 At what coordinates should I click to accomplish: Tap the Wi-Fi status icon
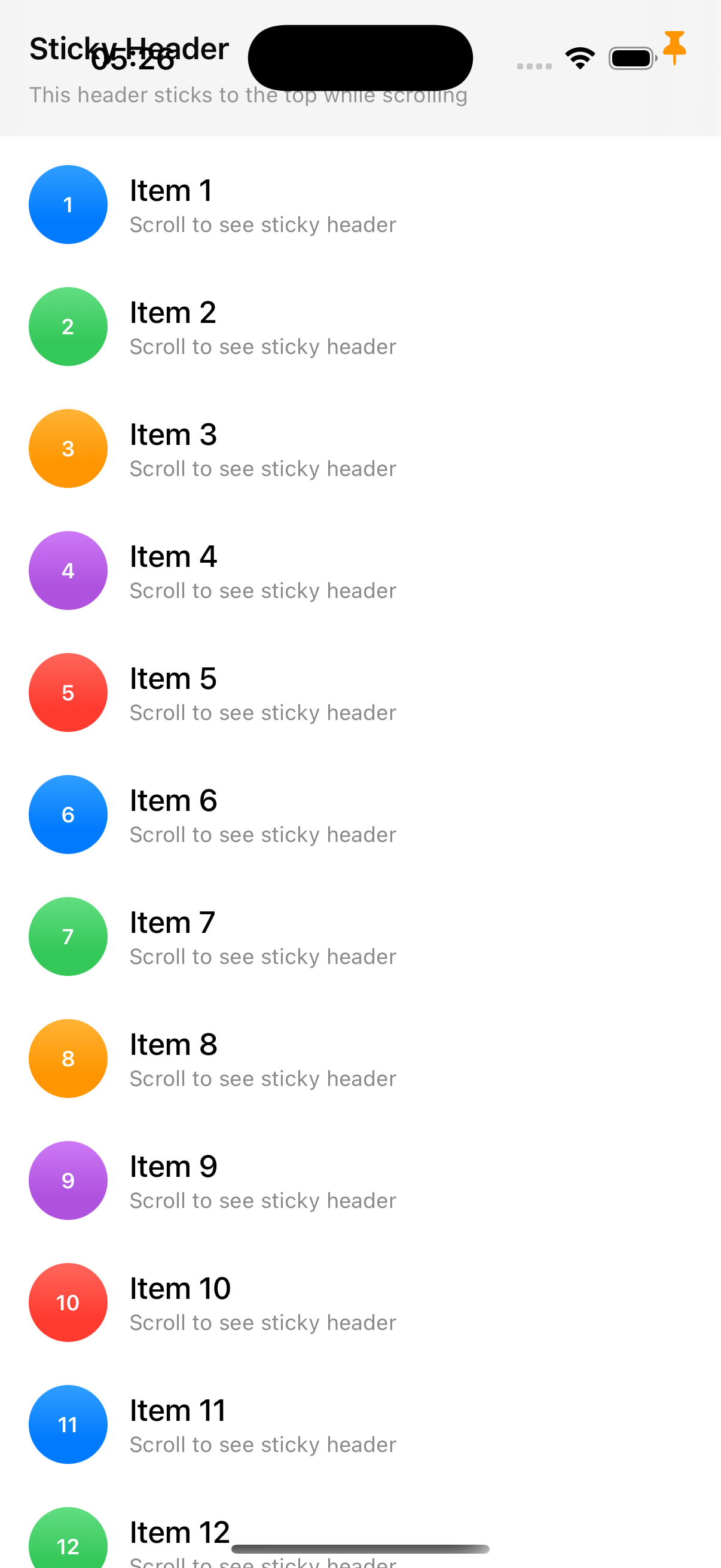[580, 57]
